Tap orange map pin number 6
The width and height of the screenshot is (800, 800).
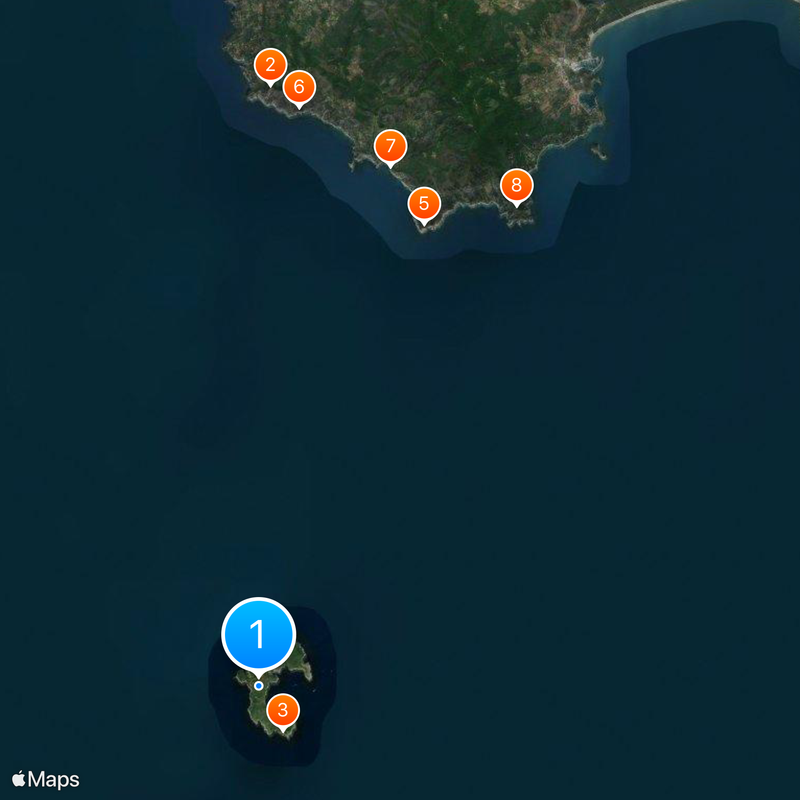tap(299, 87)
